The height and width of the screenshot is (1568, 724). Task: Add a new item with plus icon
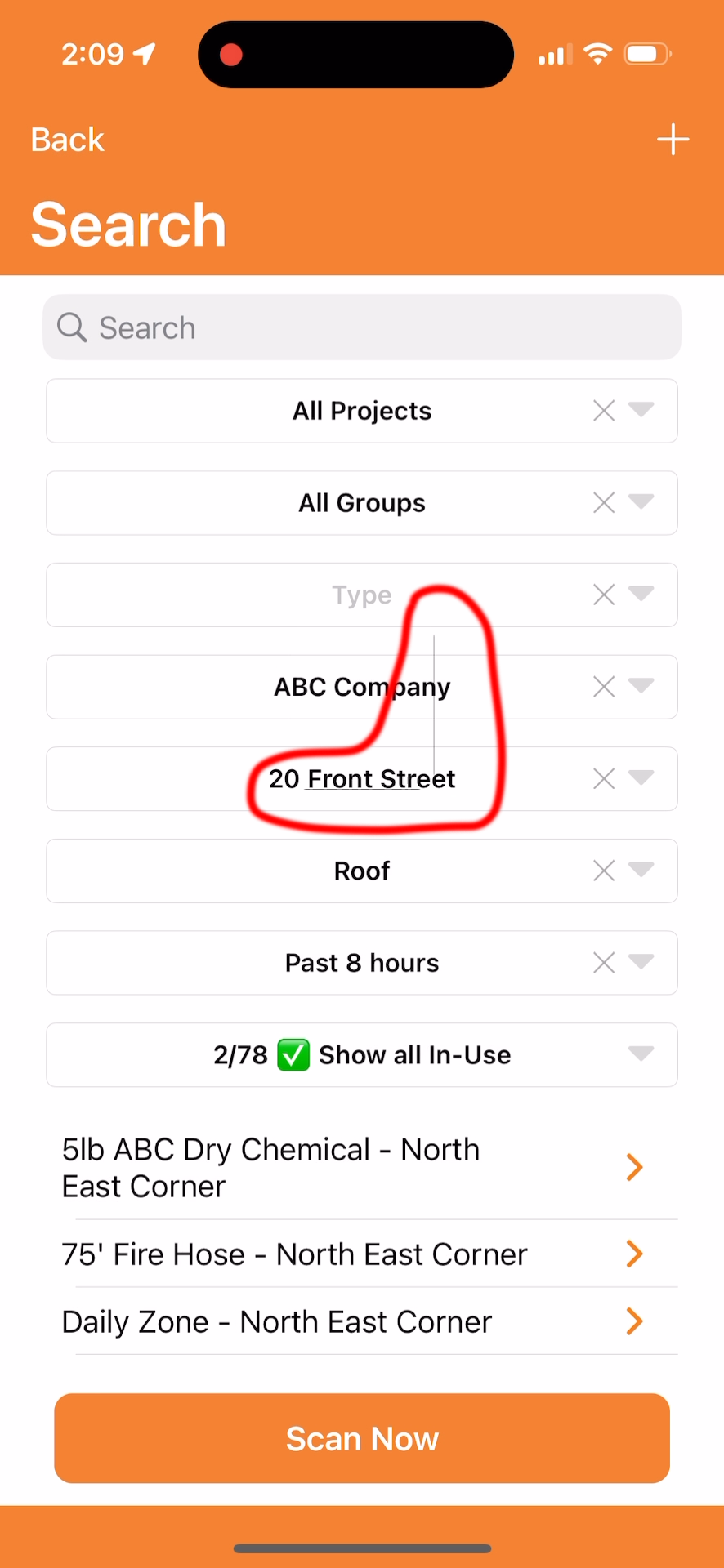pos(673,140)
